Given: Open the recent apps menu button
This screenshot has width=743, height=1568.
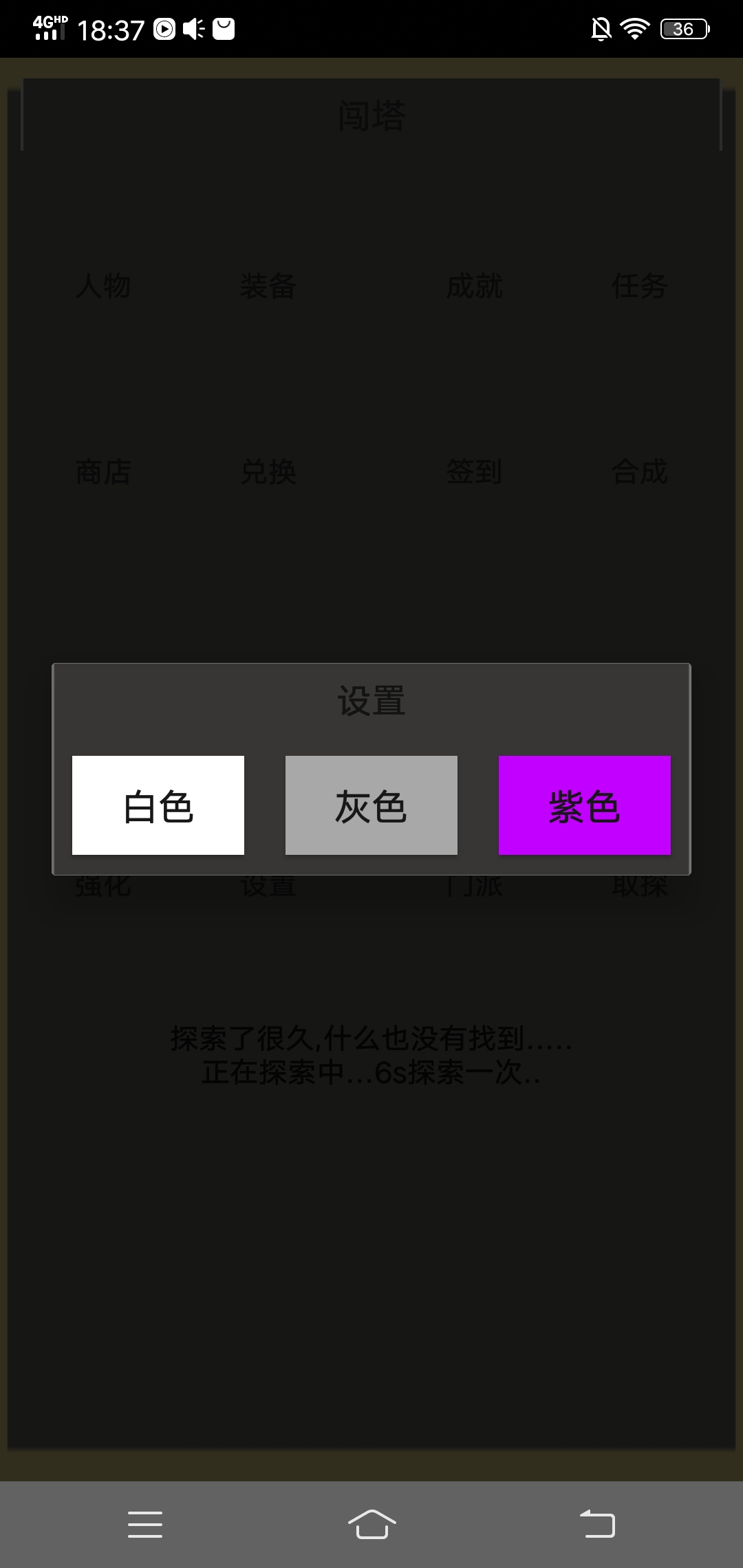Looking at the screenshot, I should 145,1524.
